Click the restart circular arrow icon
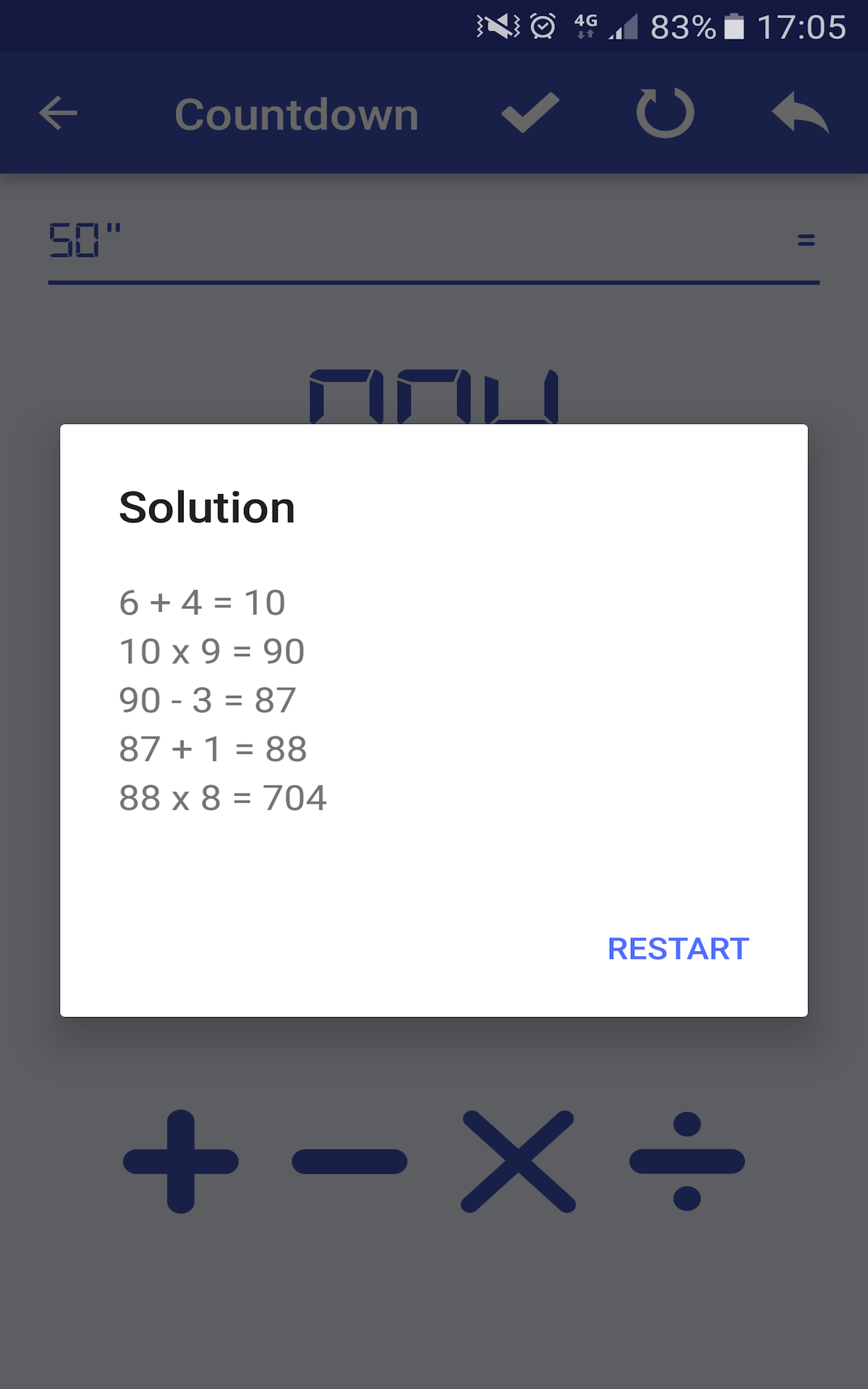This screenshot has width=868, height=1389. [664, 113]
